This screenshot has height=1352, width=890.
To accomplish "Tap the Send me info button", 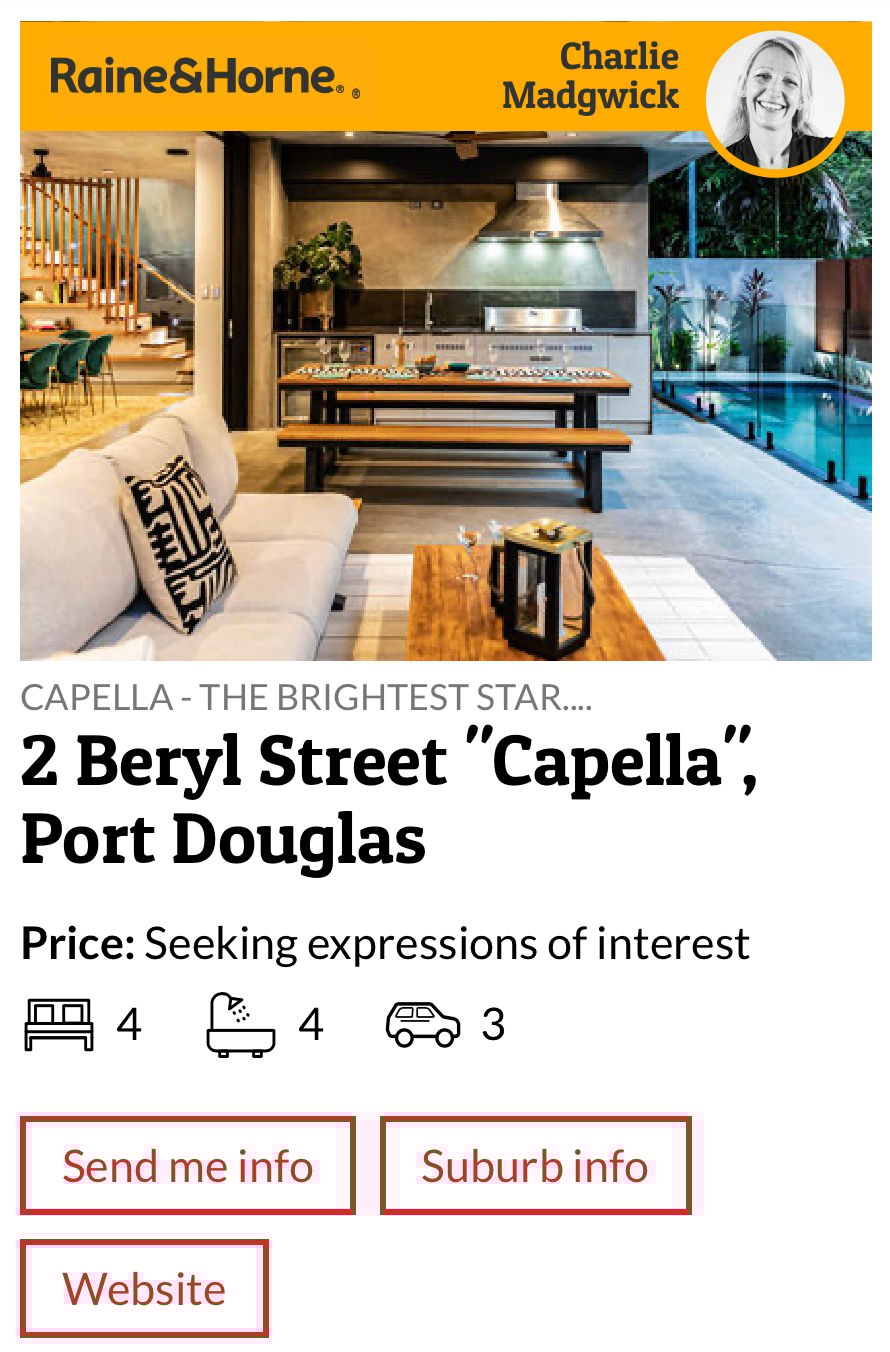I will pyautogui.click(x=188, y=1166).
